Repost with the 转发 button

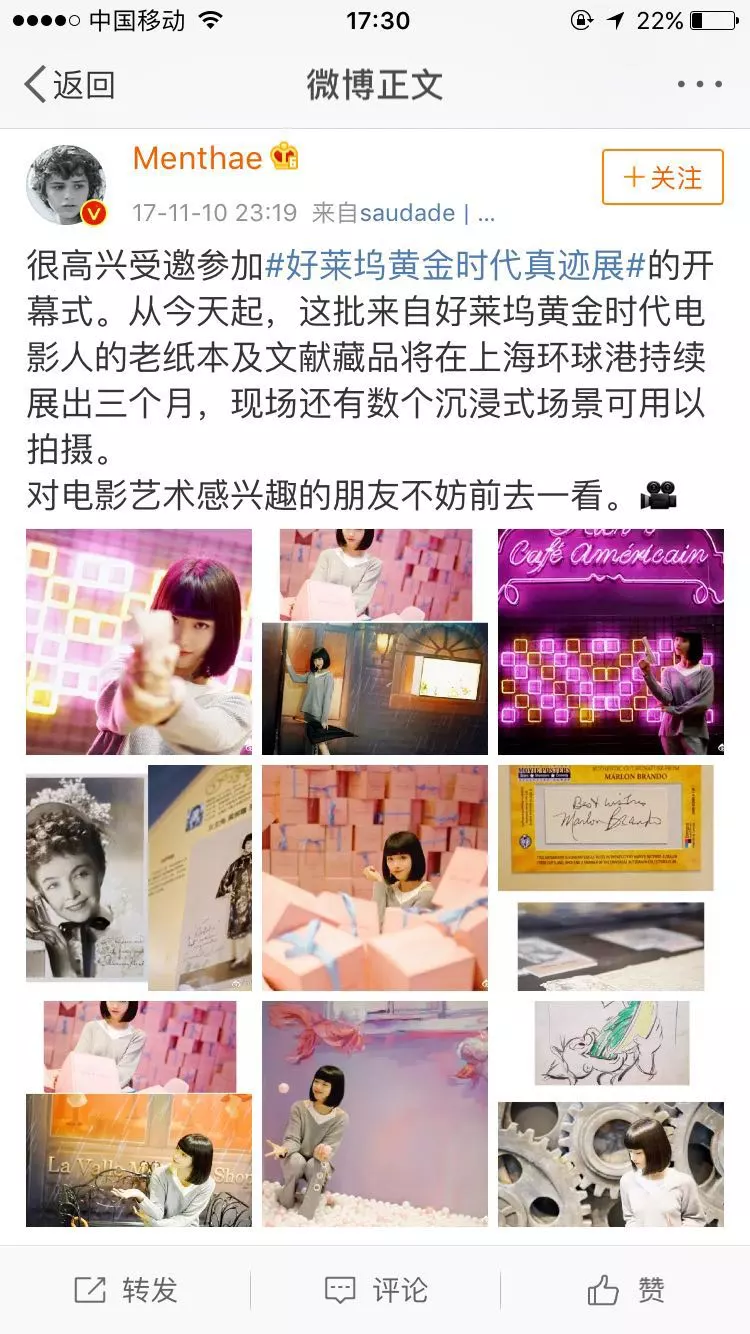point(126,1290)
